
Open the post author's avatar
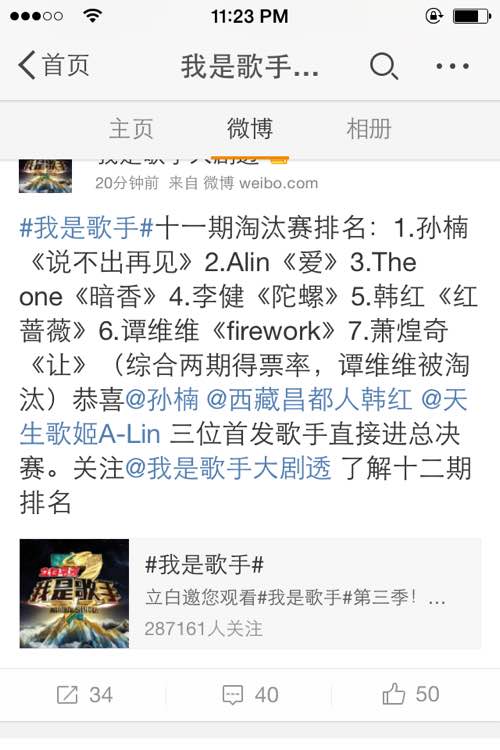(45, 176)
